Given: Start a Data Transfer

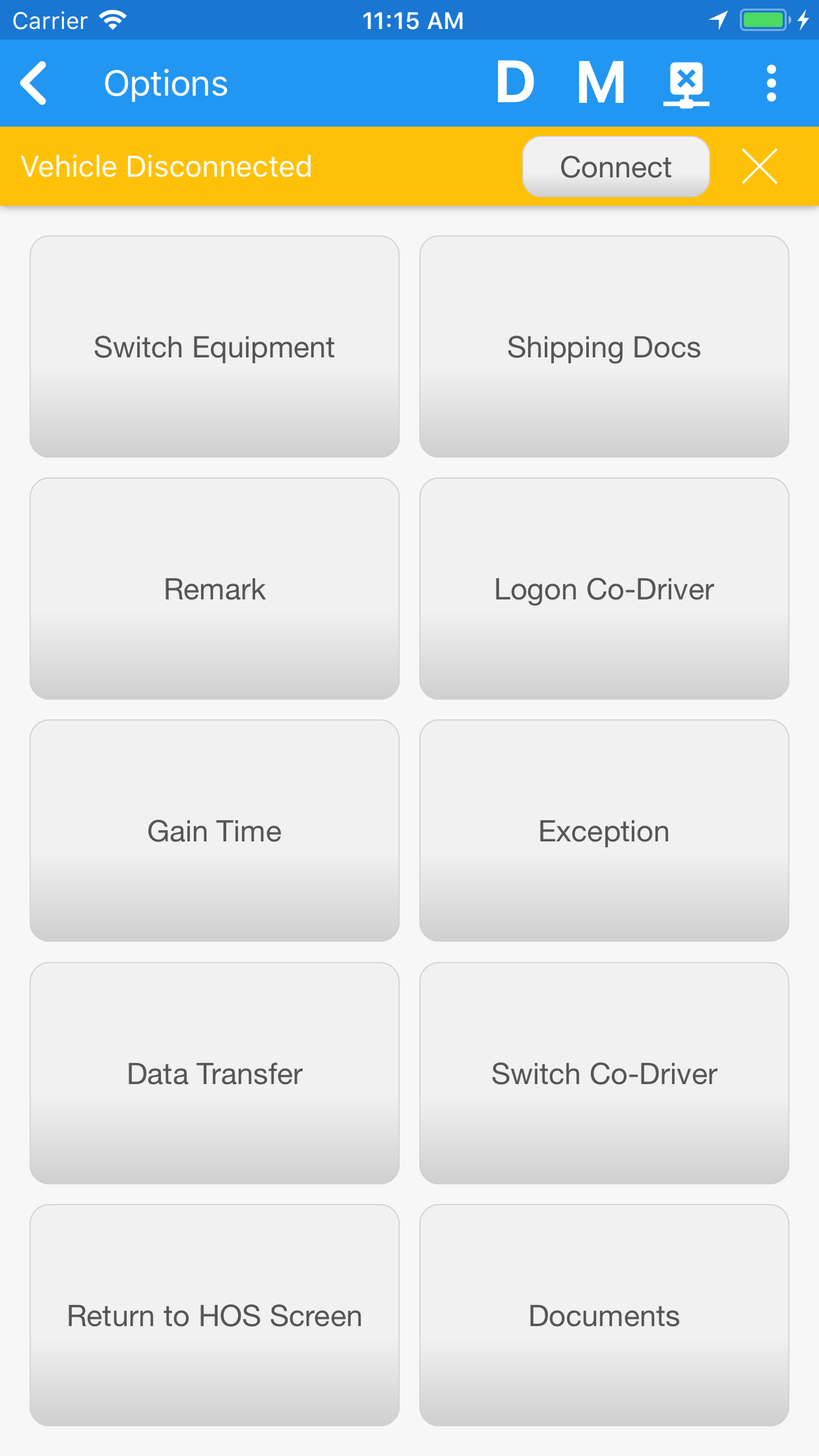Looking at the screenshot, I should tap(214, 1074).
